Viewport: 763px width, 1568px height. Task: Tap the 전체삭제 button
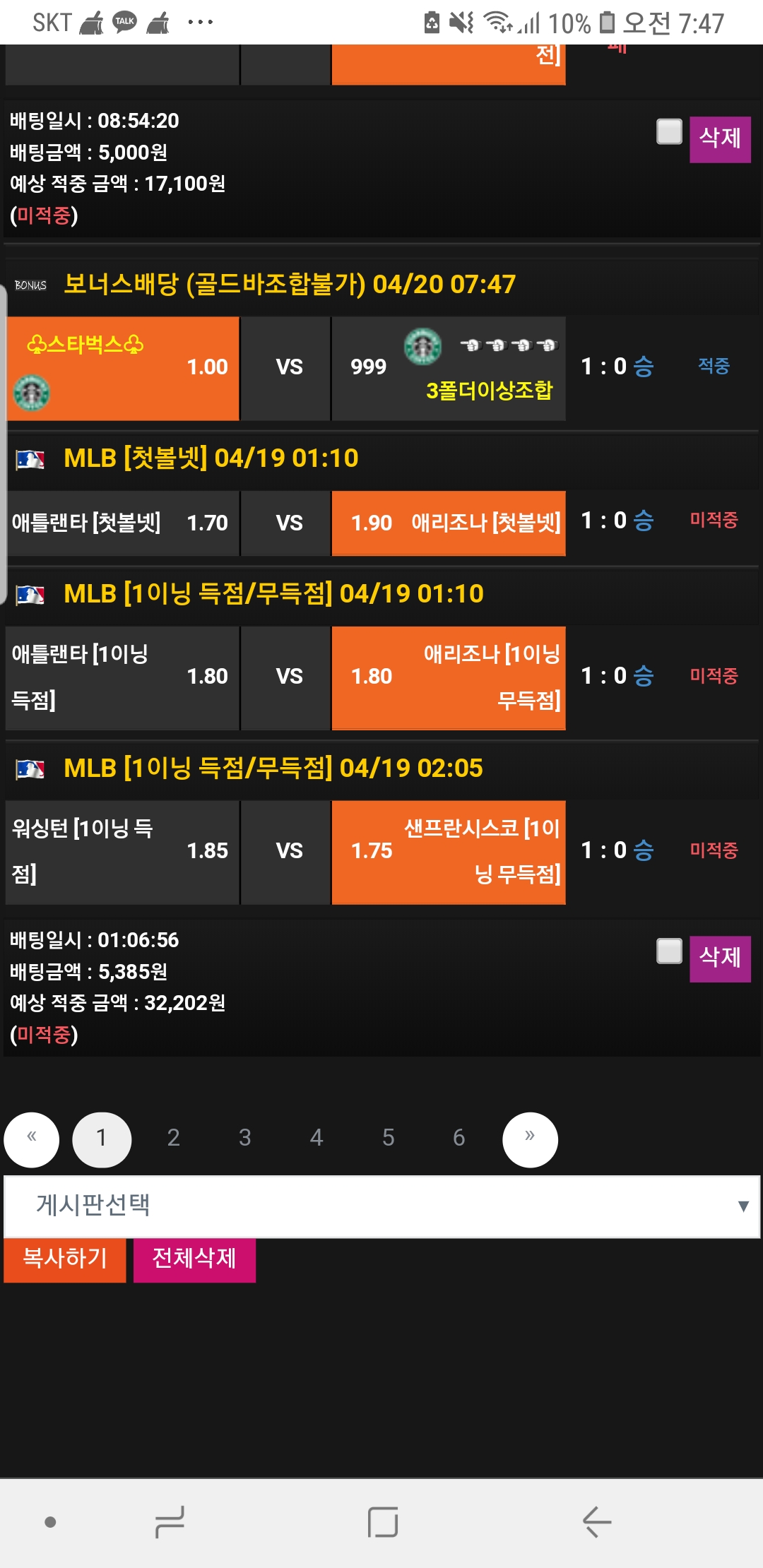point(194,1259)
